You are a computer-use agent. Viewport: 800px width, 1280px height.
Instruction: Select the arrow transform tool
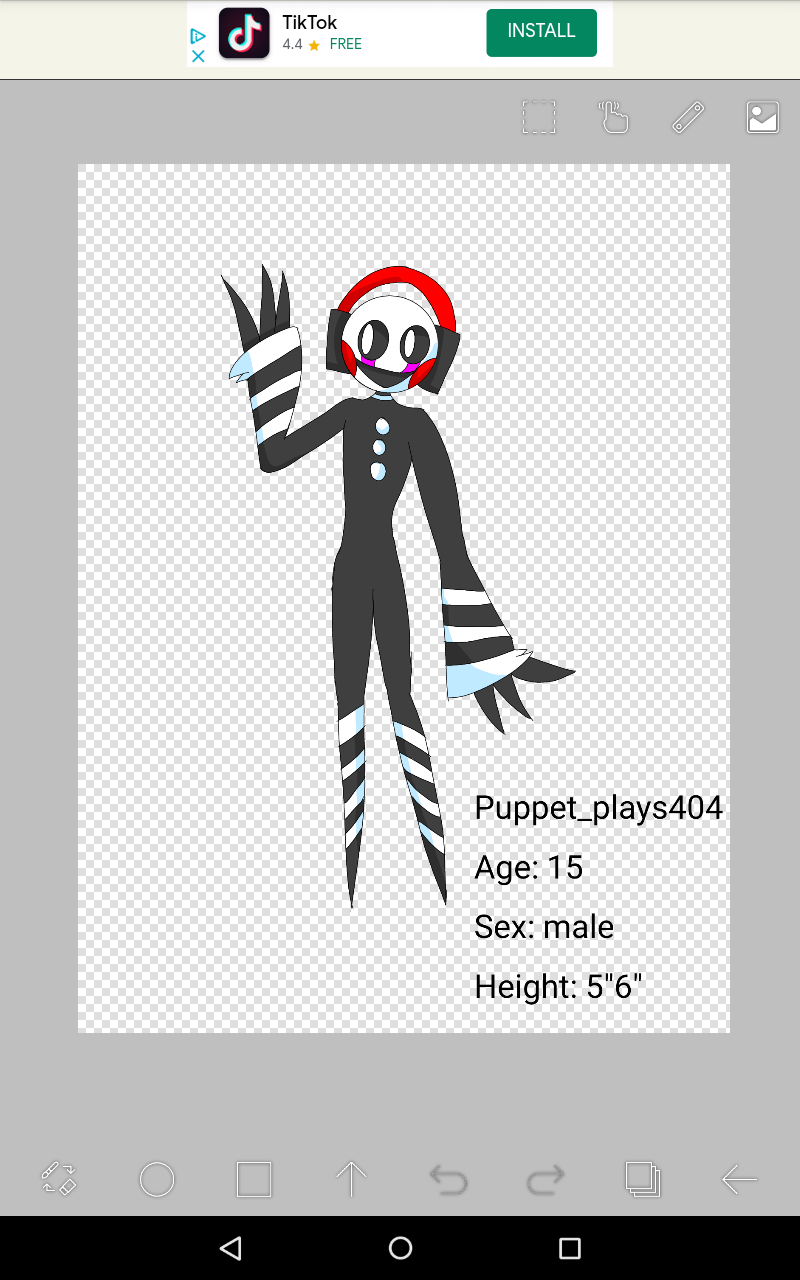[x=350, y=1179]
